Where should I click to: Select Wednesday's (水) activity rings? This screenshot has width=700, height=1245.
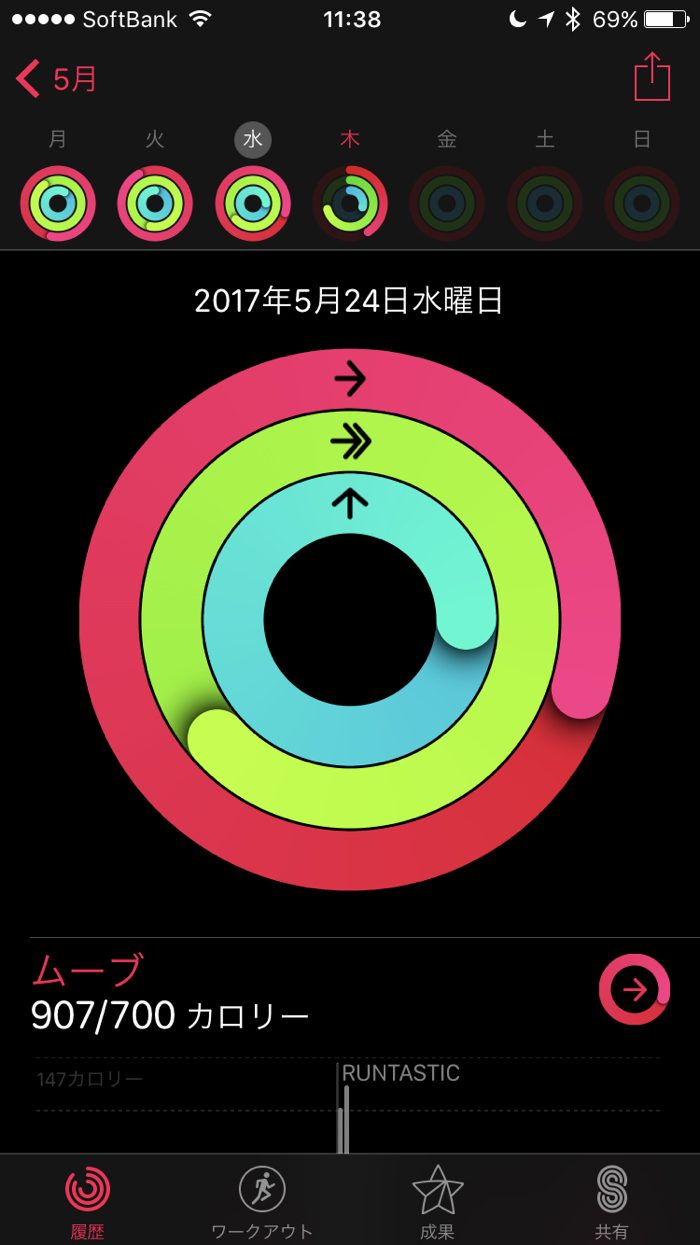coord(253,203)
